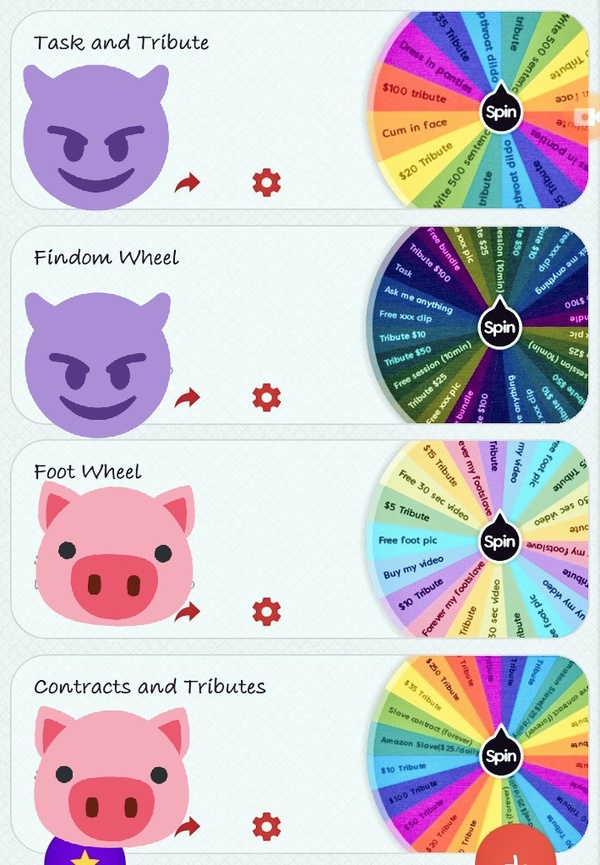Share the Contracts and Tributes wheel
This screenshot has width=600, height=865.
coord(187,827)
